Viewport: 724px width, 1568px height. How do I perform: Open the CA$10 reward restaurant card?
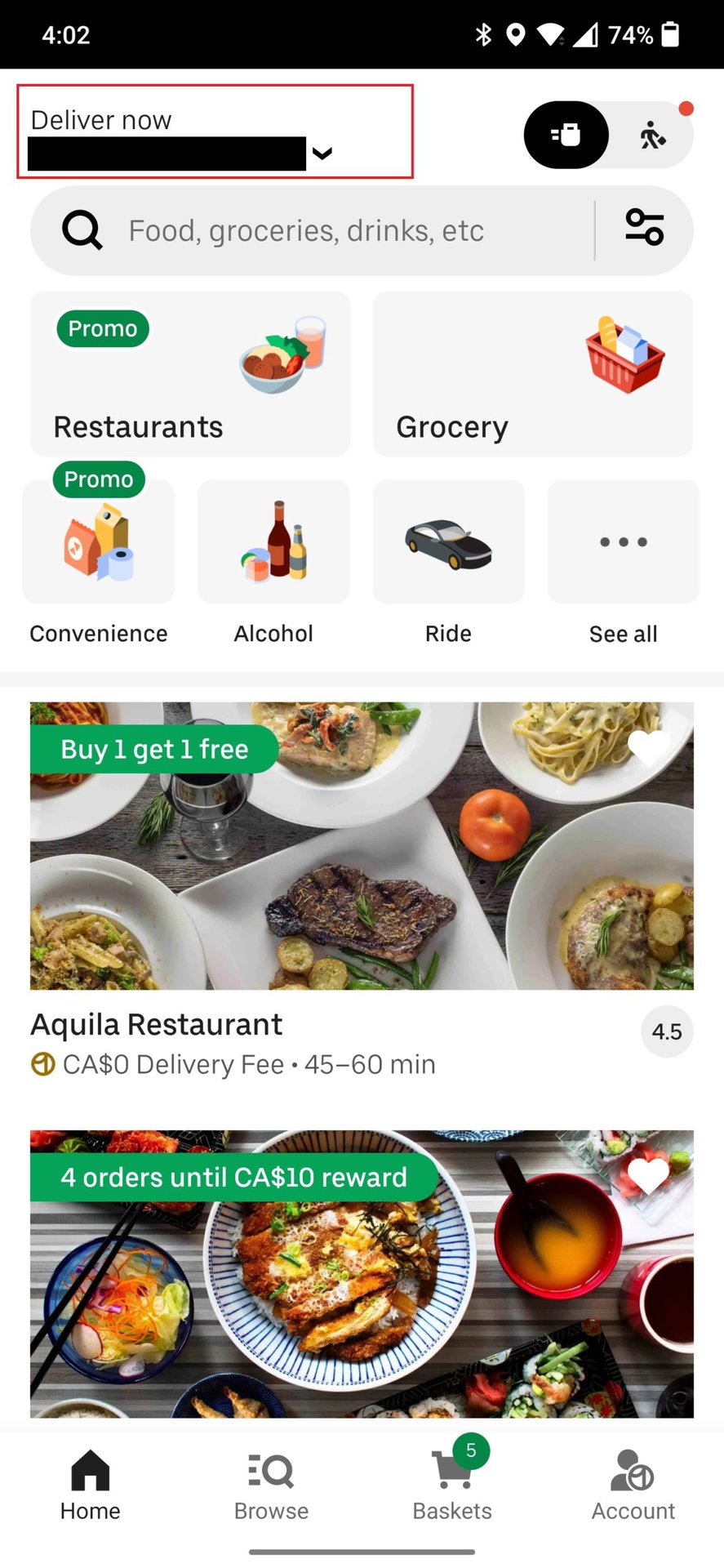coord(362,1290)
